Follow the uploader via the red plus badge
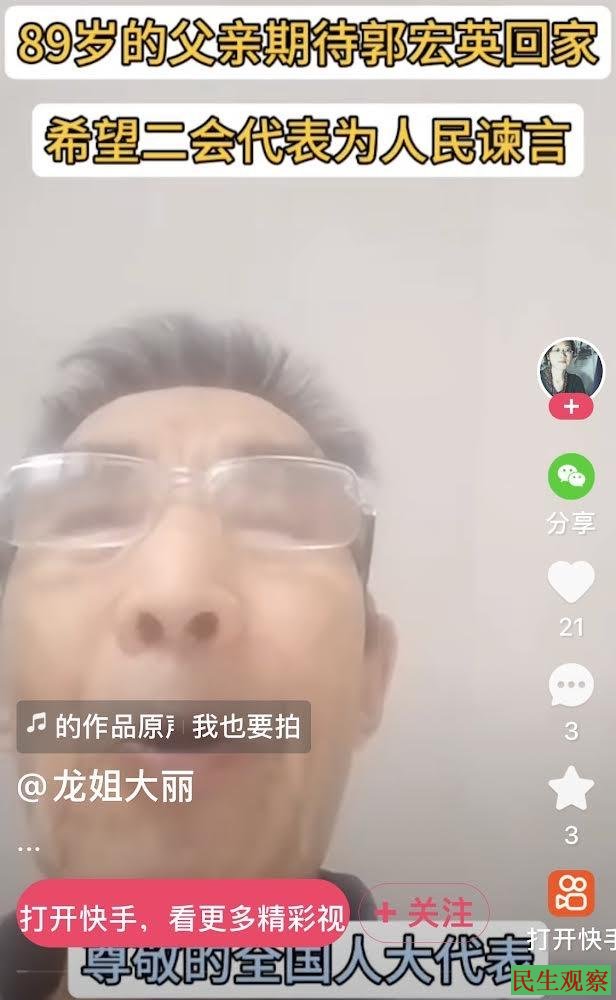Screen dimensions: 616x1000 point(571,407)
